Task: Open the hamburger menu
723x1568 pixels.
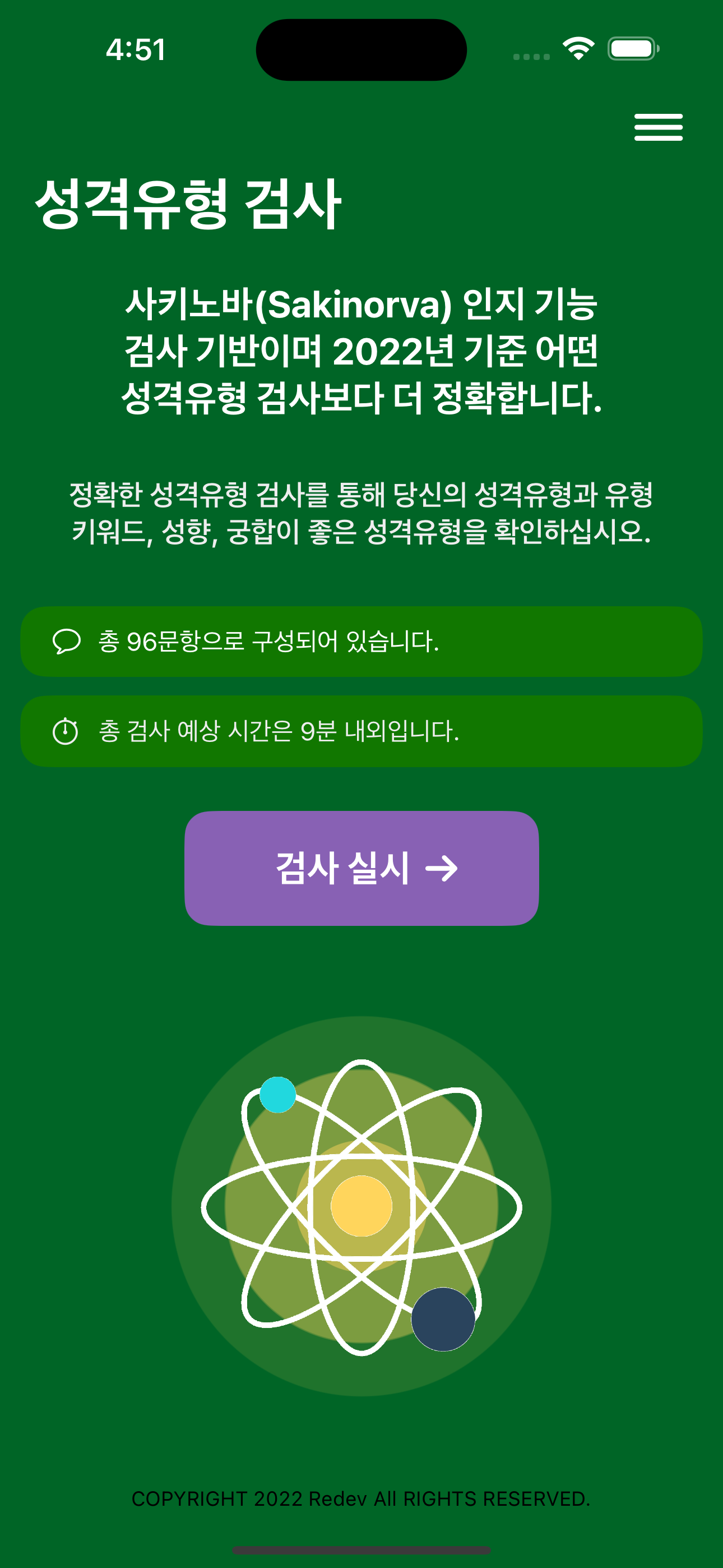Action: 658,127
